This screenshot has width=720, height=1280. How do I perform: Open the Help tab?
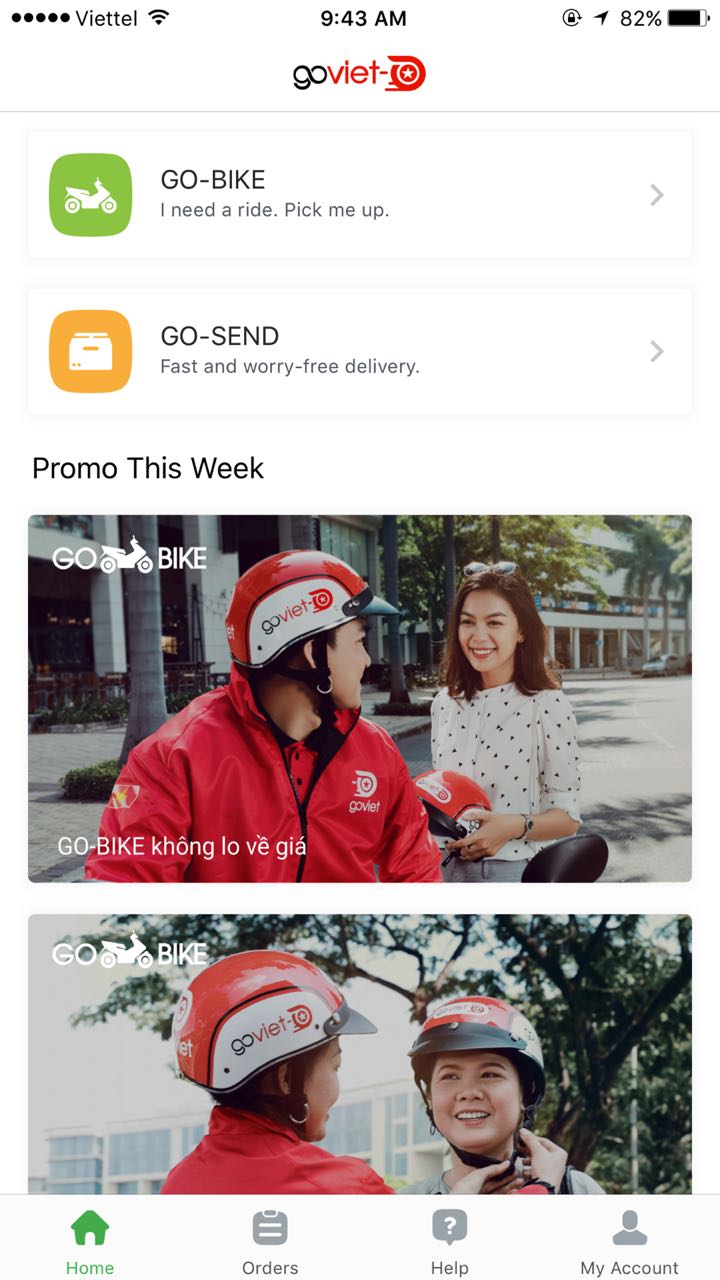(x=449, y=1240)
